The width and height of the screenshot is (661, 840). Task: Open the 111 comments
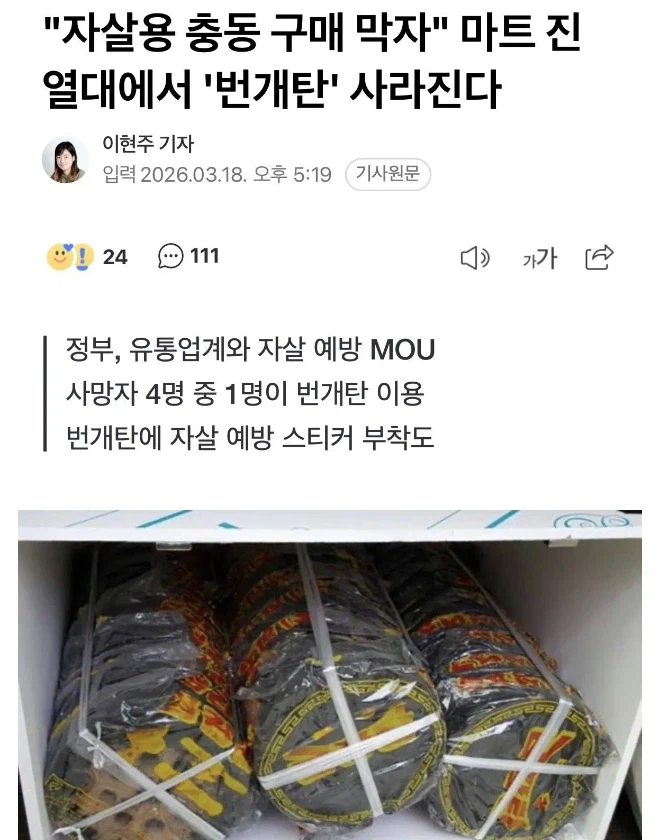click(x=189, y=256)
